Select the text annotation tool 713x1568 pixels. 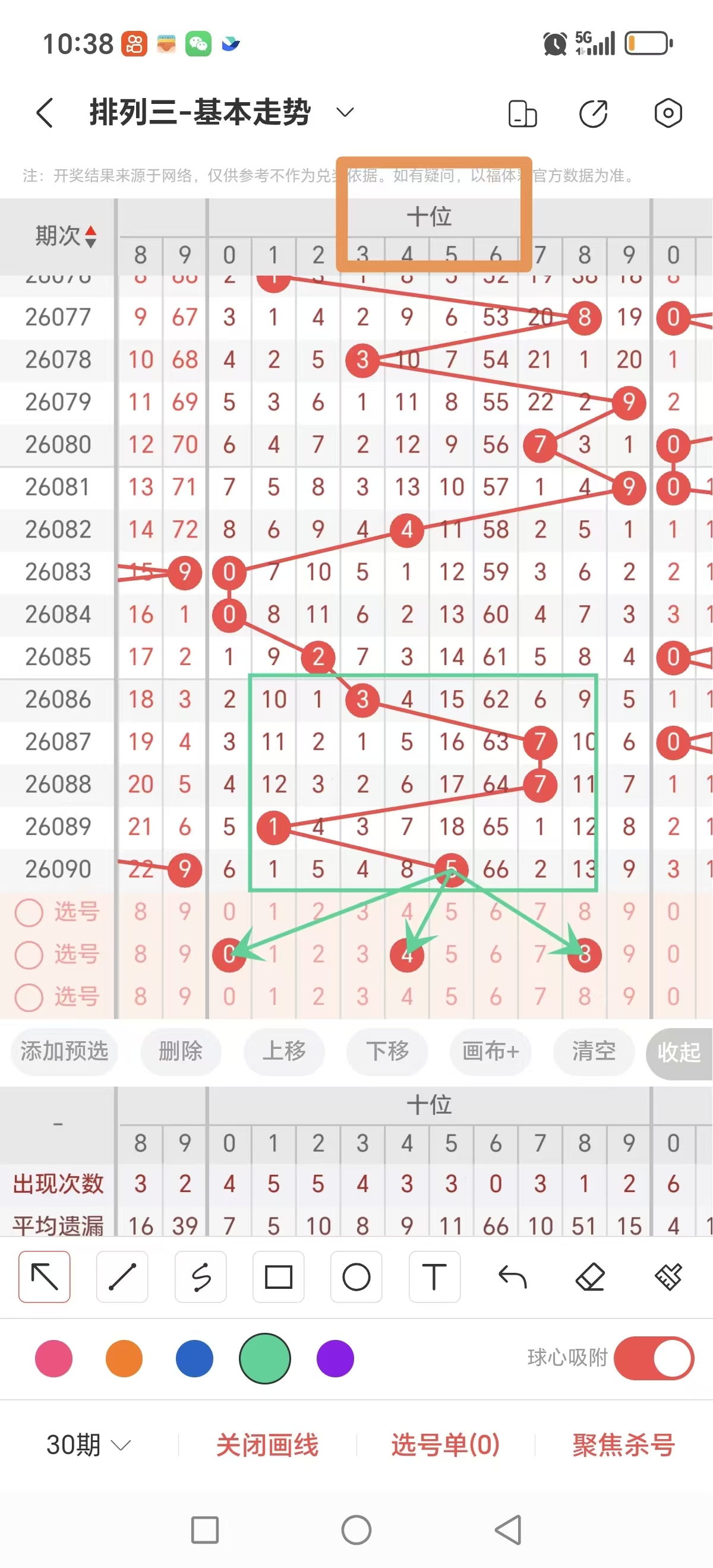[x=434, y=1278]
